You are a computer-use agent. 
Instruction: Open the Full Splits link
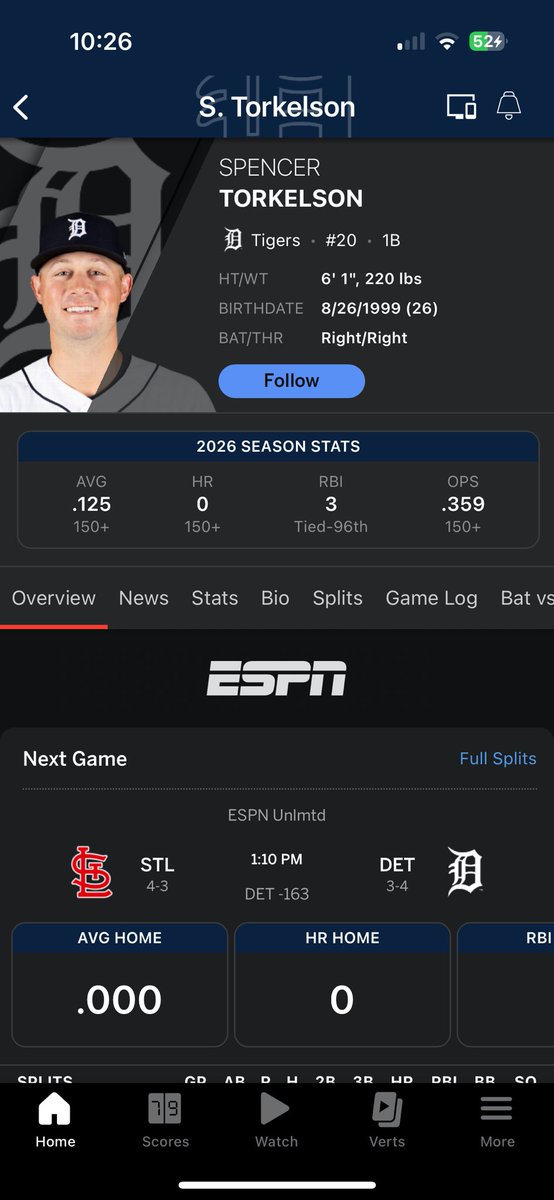(498, 758)
